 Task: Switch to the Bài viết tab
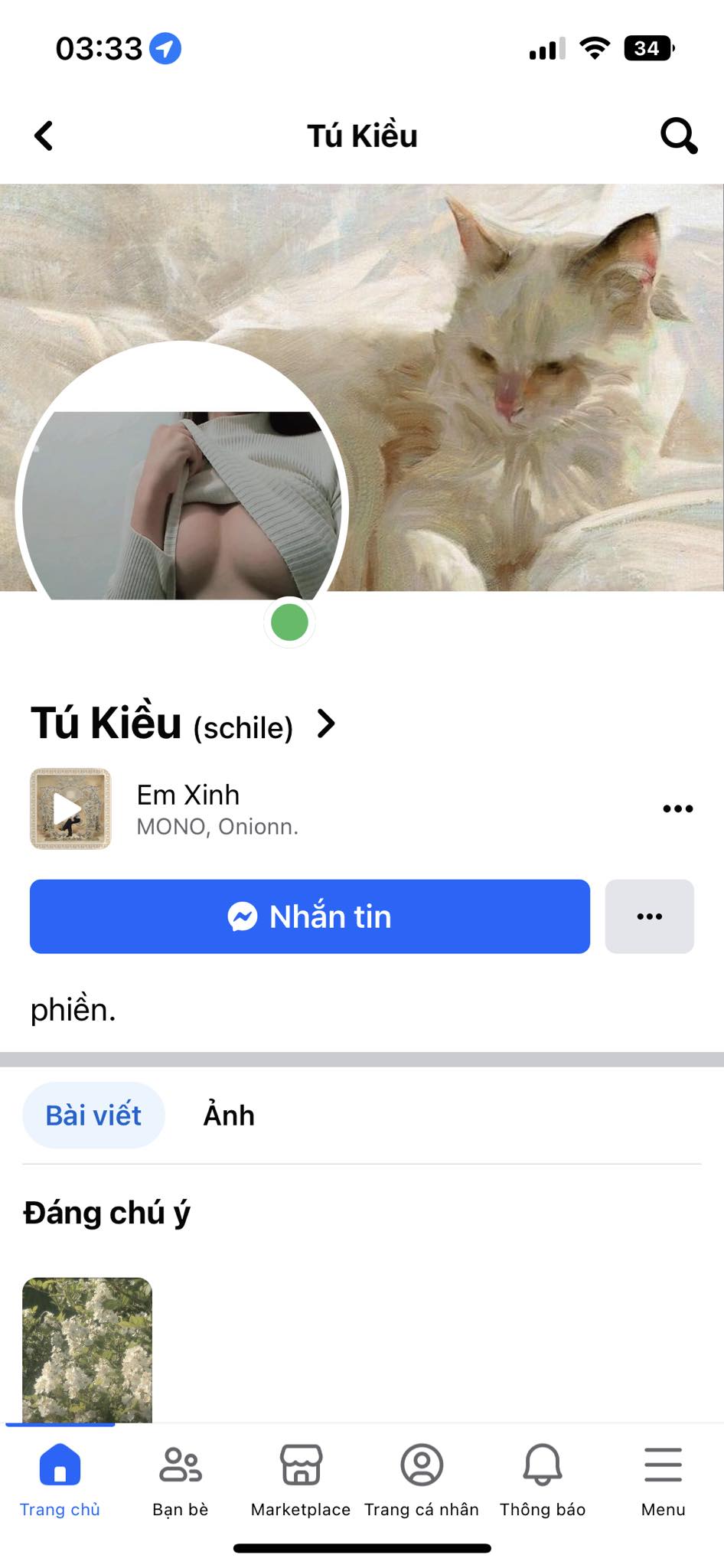click(x=93, y=1116)
